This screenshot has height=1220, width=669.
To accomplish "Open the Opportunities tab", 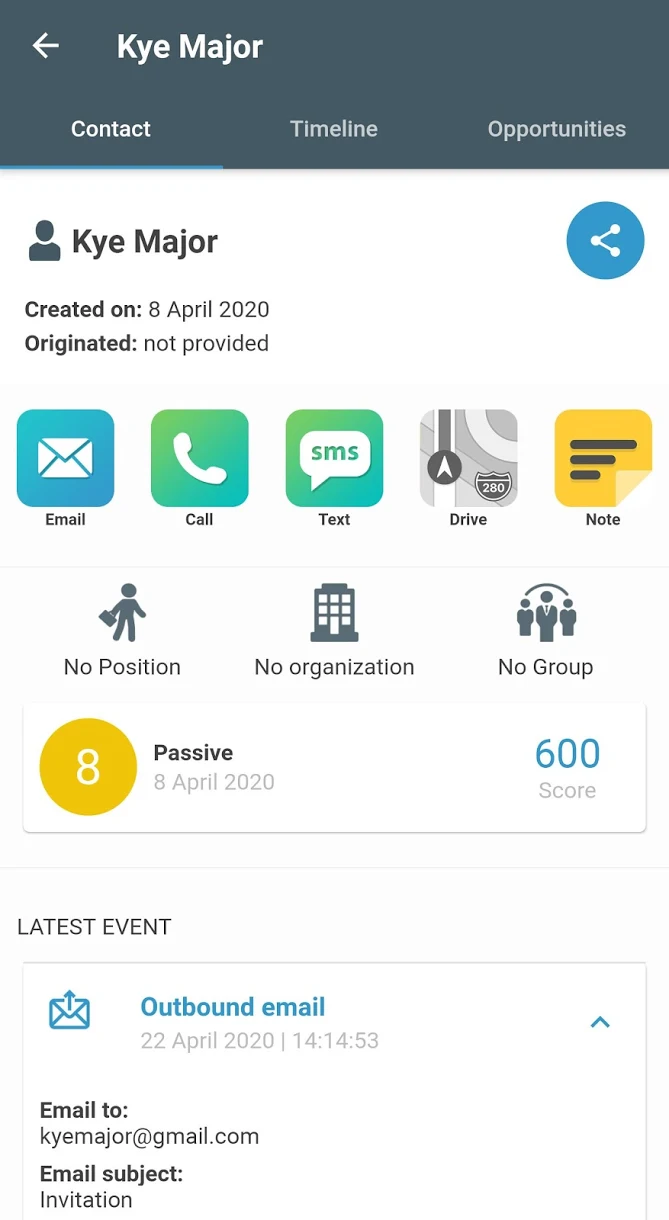I will [x=556, y=129].
